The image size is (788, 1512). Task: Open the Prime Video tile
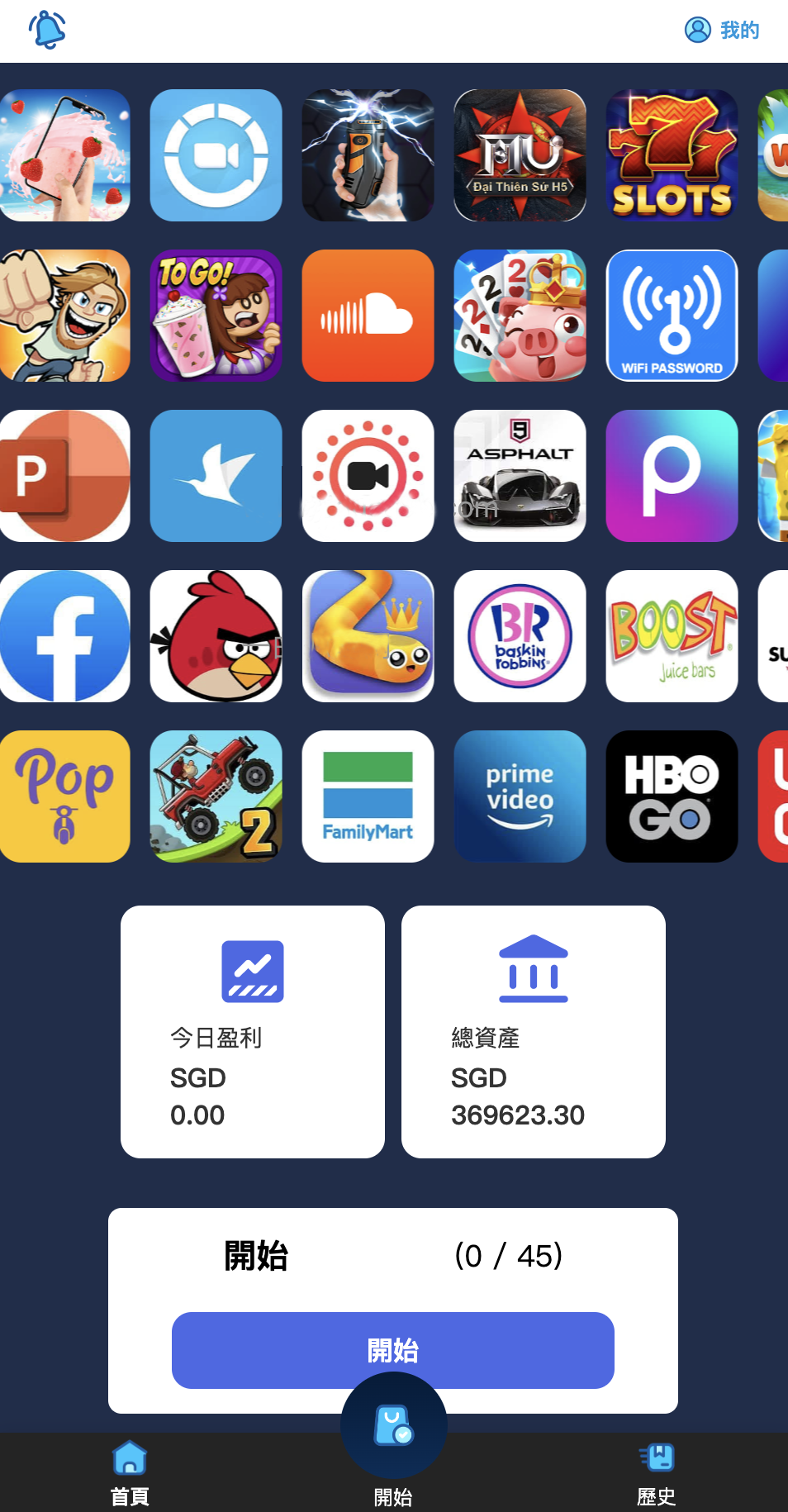pos(520,796)
